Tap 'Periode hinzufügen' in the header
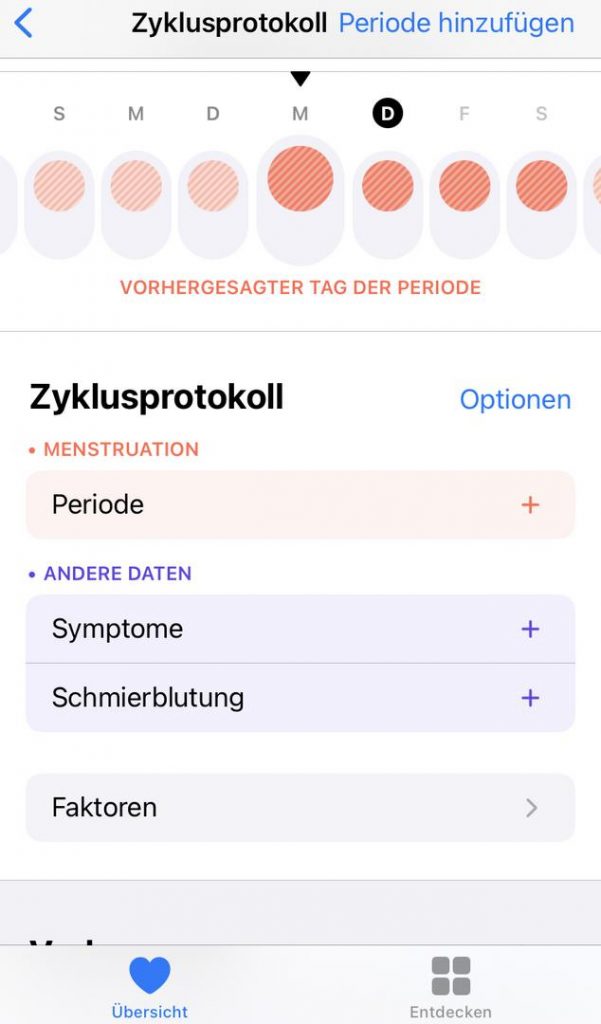The image size is (601, 1024). point(456,24)
